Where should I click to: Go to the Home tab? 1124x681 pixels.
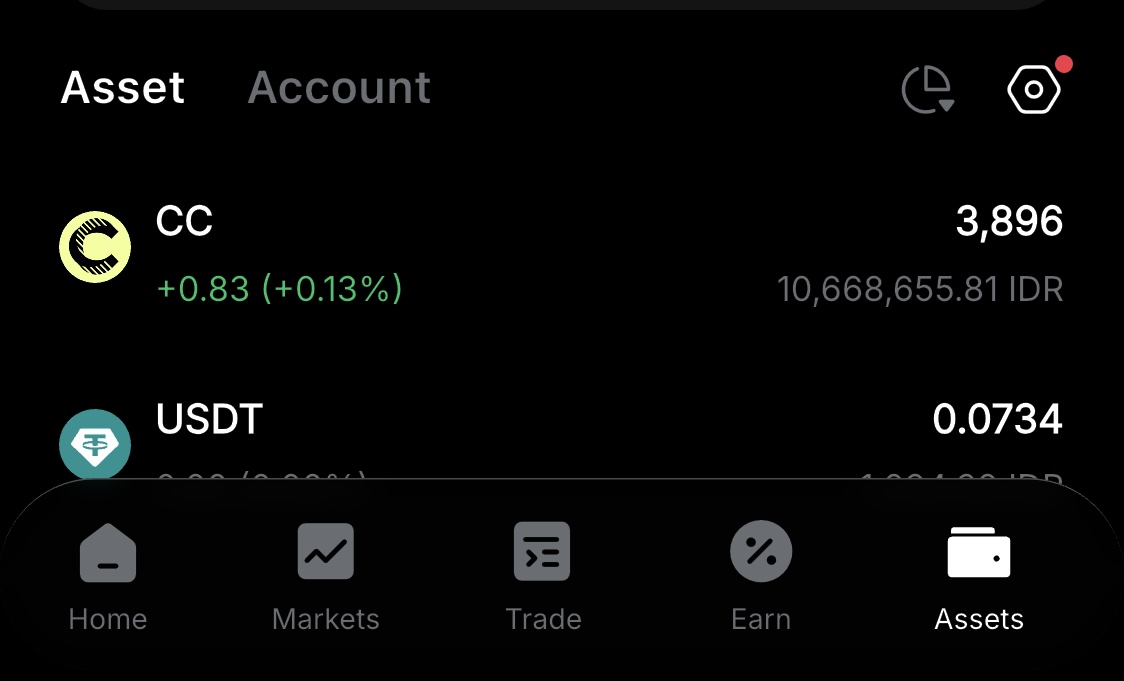coord(108,577)
